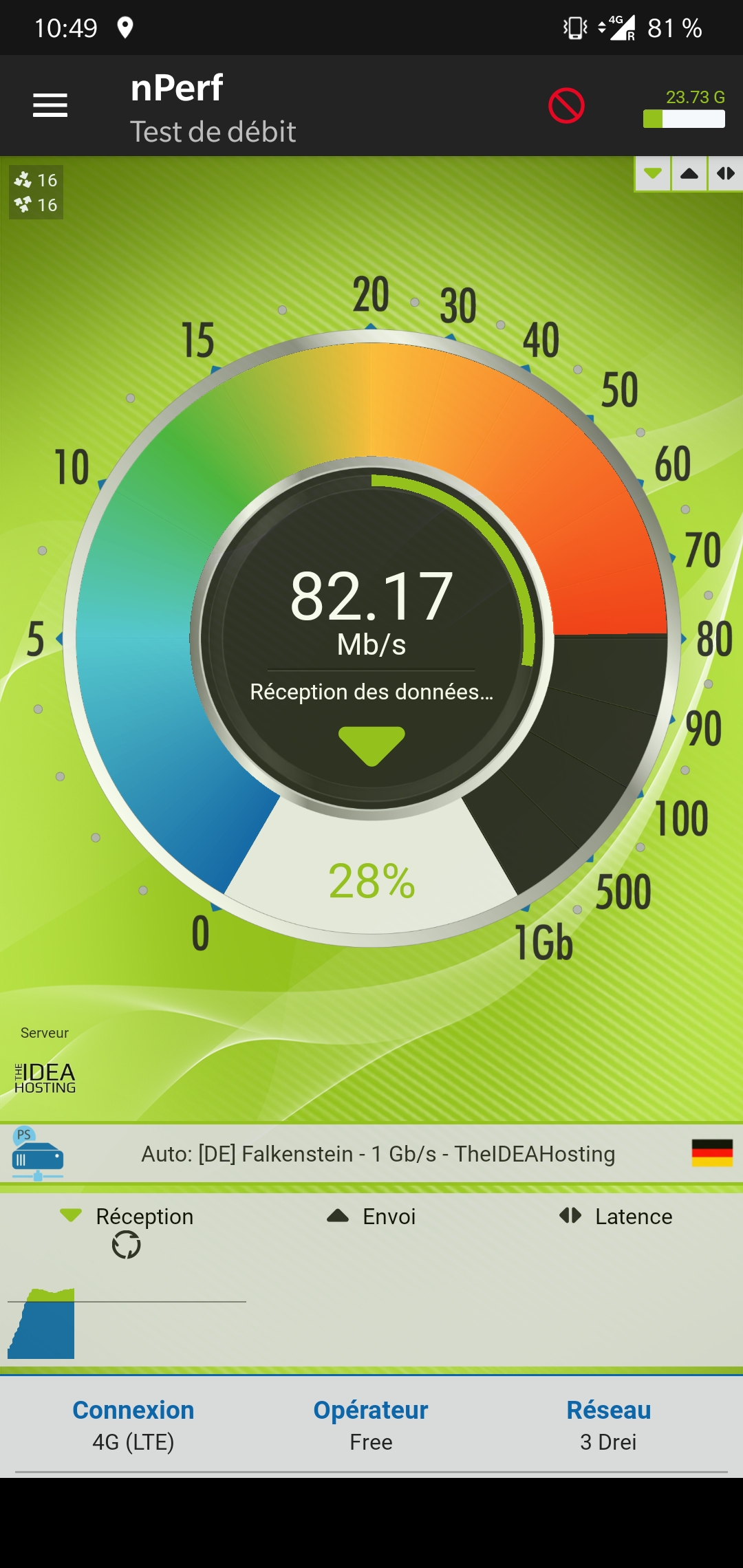Cancel the running speed test
Viewport: 743px width, 1568px height.
click(566, 105)
